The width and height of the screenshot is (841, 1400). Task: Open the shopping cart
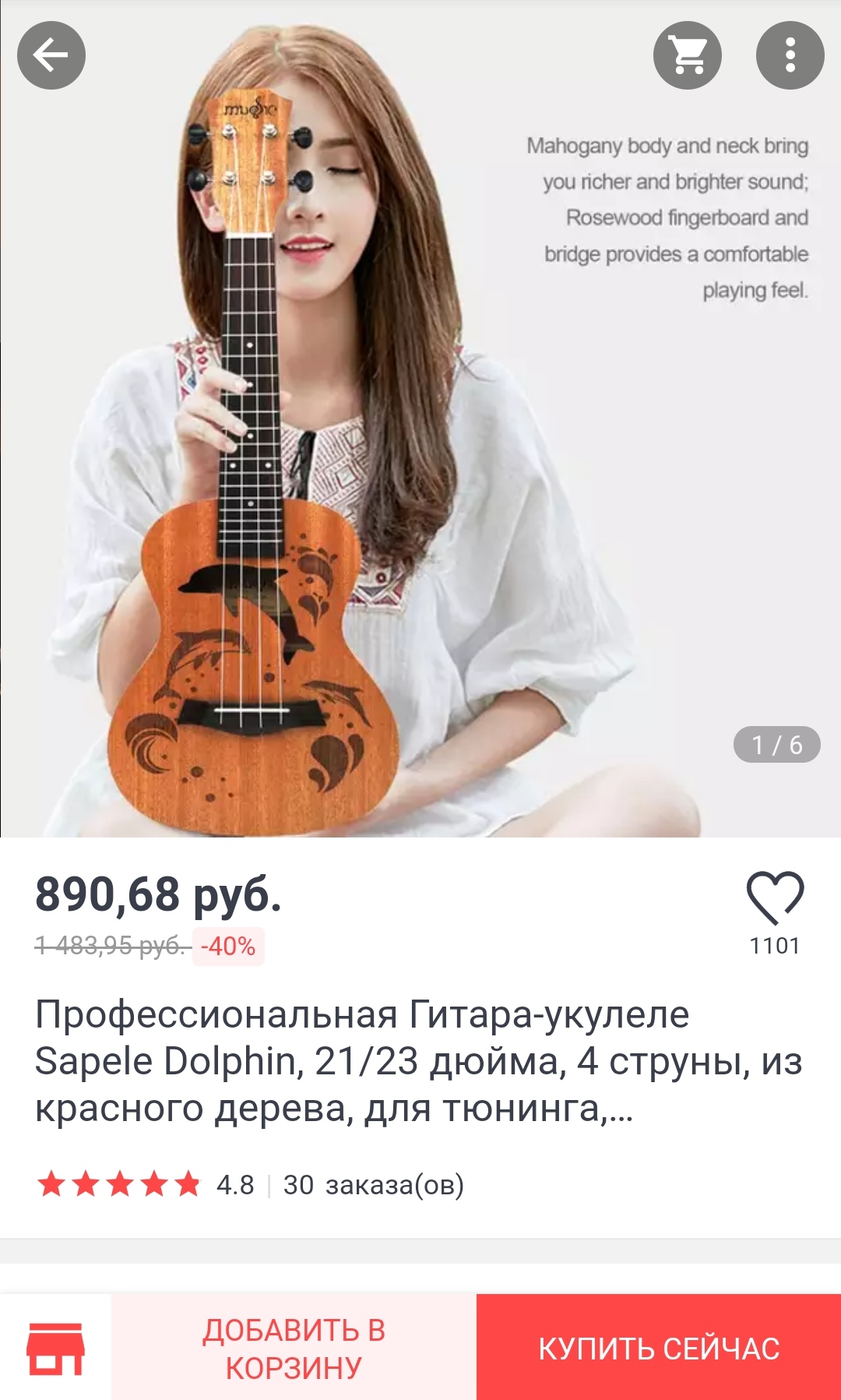coord(688,55)
